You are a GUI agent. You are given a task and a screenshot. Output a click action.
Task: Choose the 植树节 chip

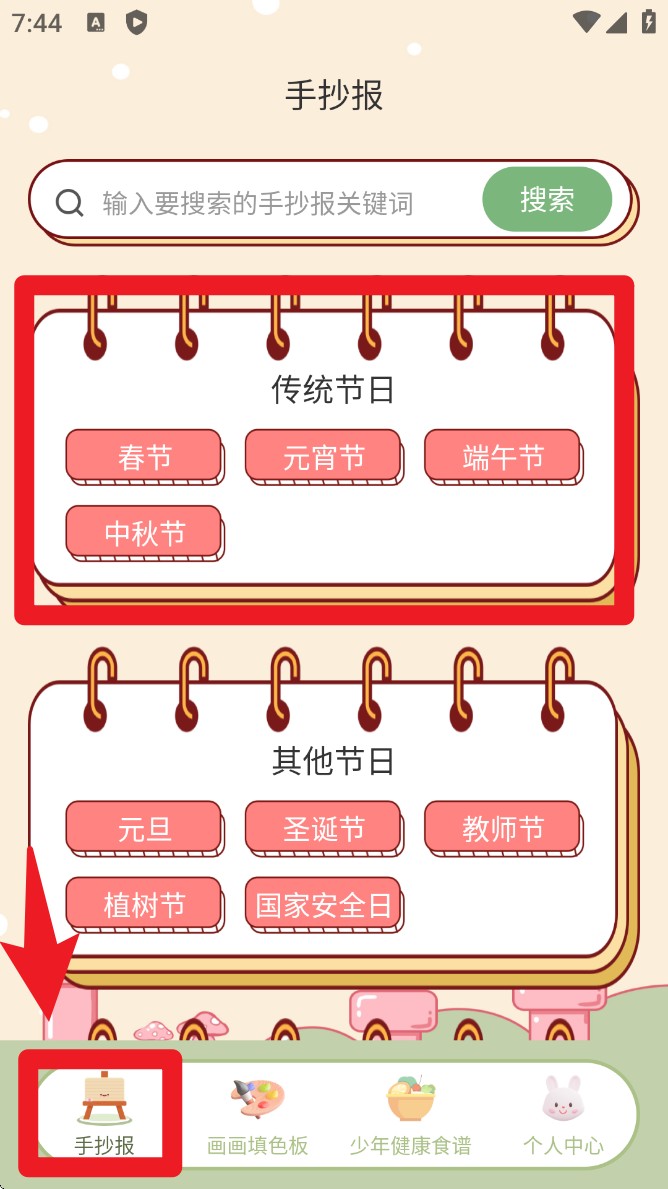tap(144, 904)
